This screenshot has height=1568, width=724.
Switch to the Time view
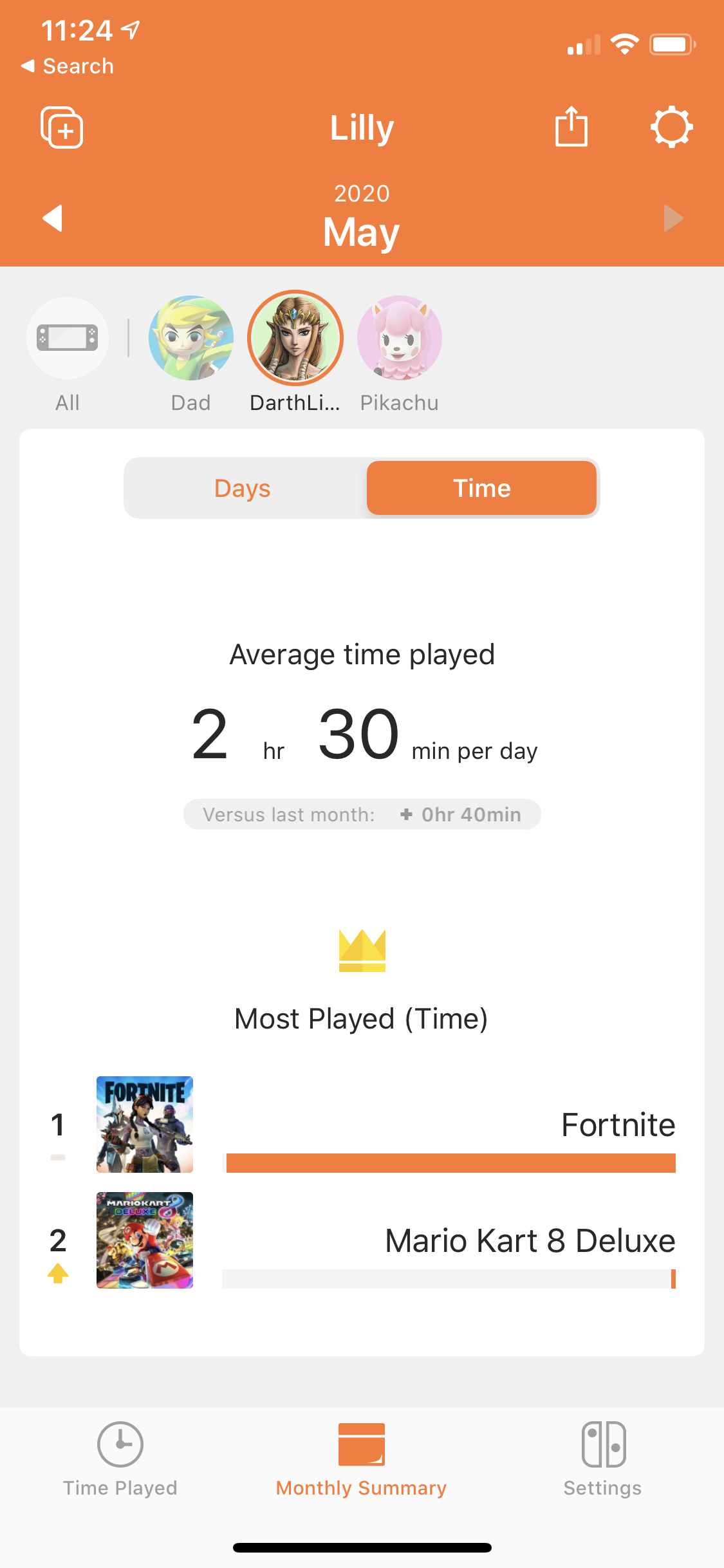pos(481,489)
